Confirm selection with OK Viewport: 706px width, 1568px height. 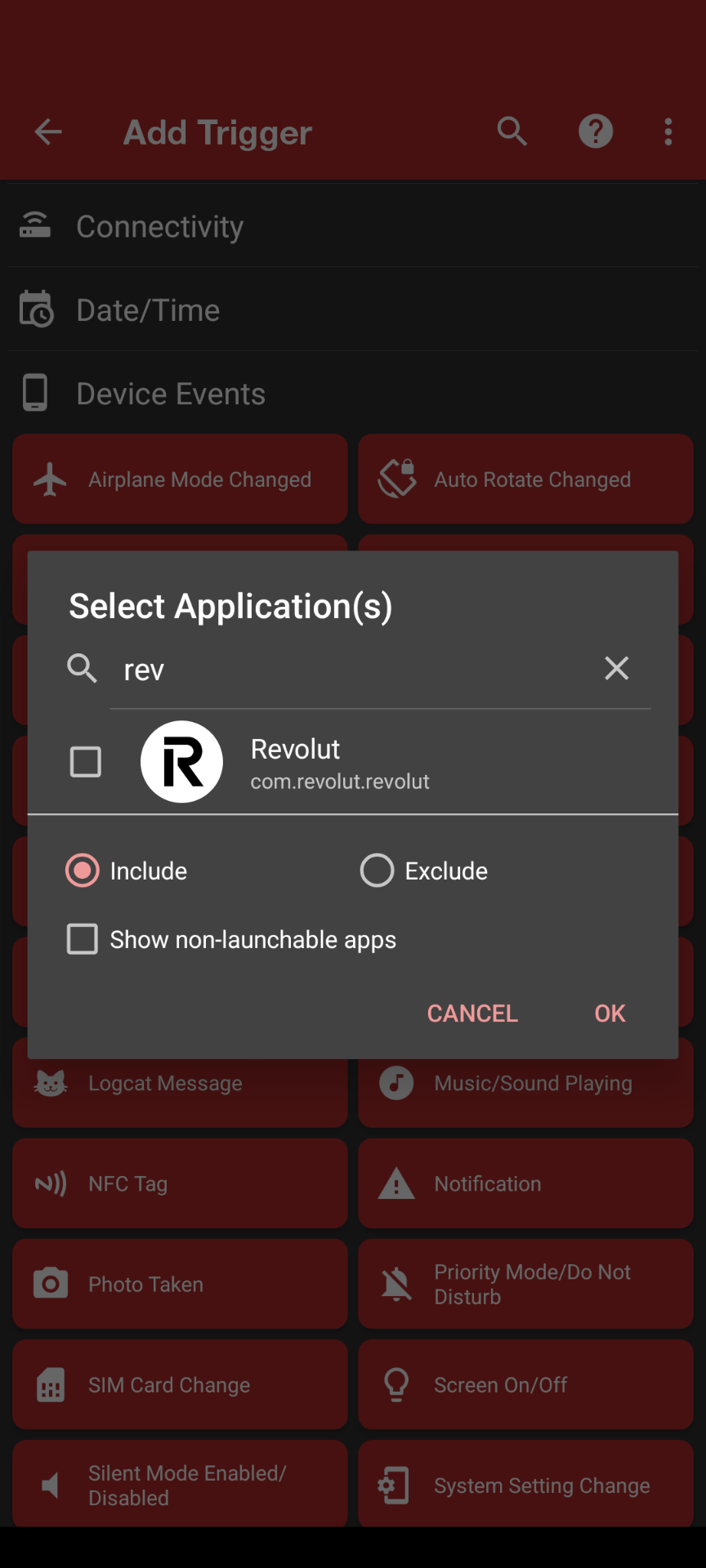click(610, 1013)
